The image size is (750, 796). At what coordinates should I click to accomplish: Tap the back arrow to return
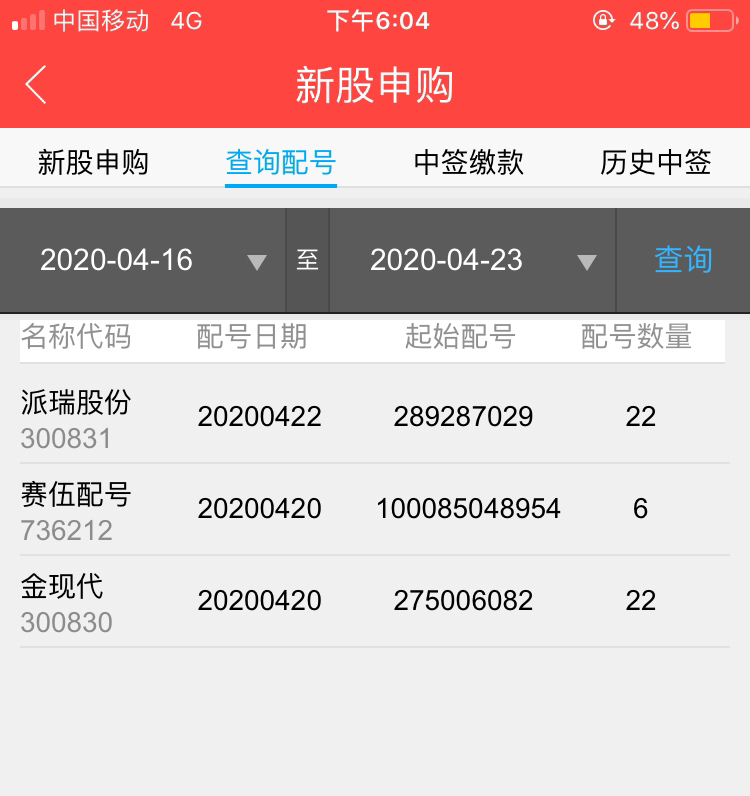pos(37,84)
